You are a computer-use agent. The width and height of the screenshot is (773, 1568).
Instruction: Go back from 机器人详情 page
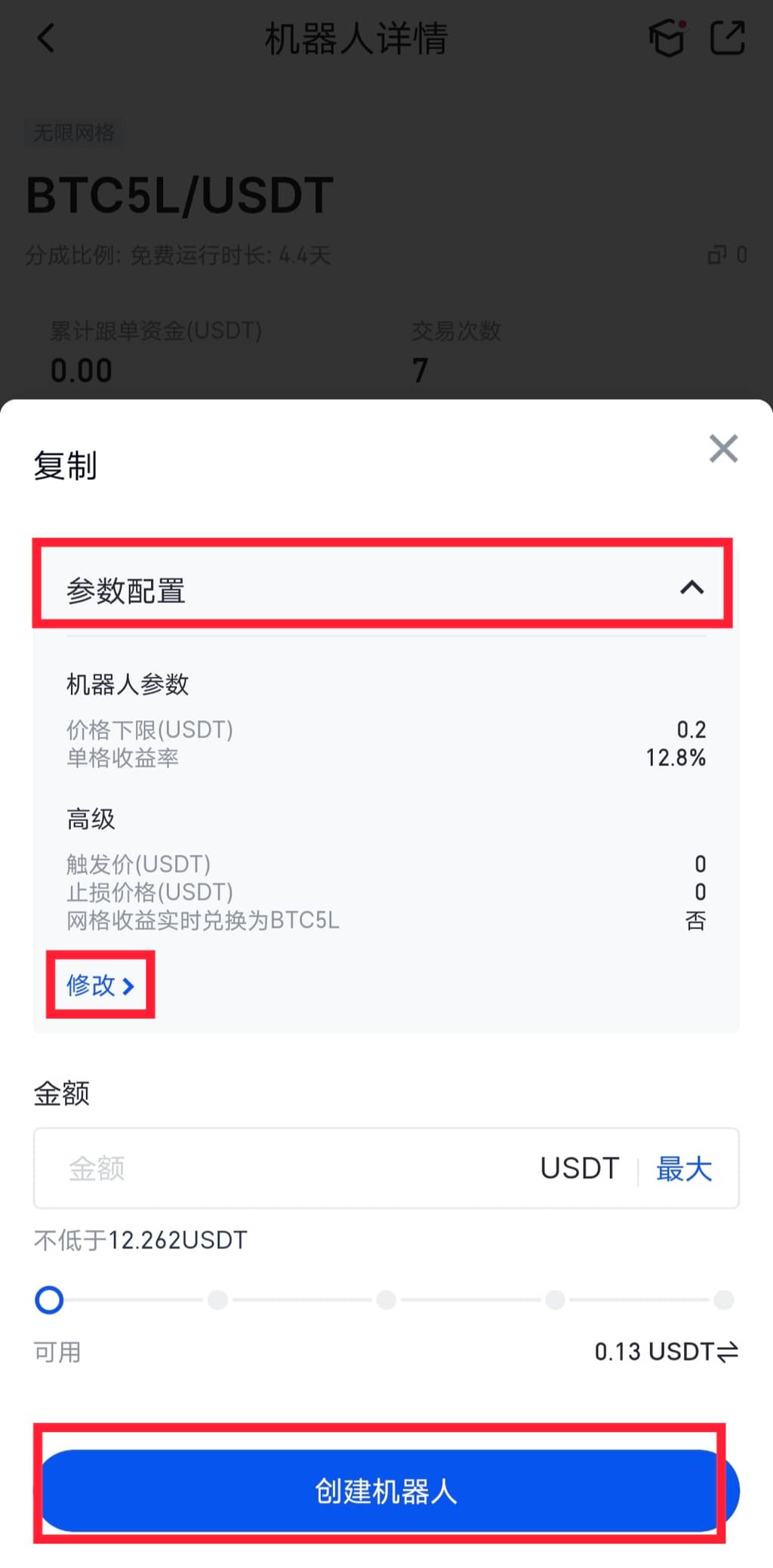[x=46, y=38]
